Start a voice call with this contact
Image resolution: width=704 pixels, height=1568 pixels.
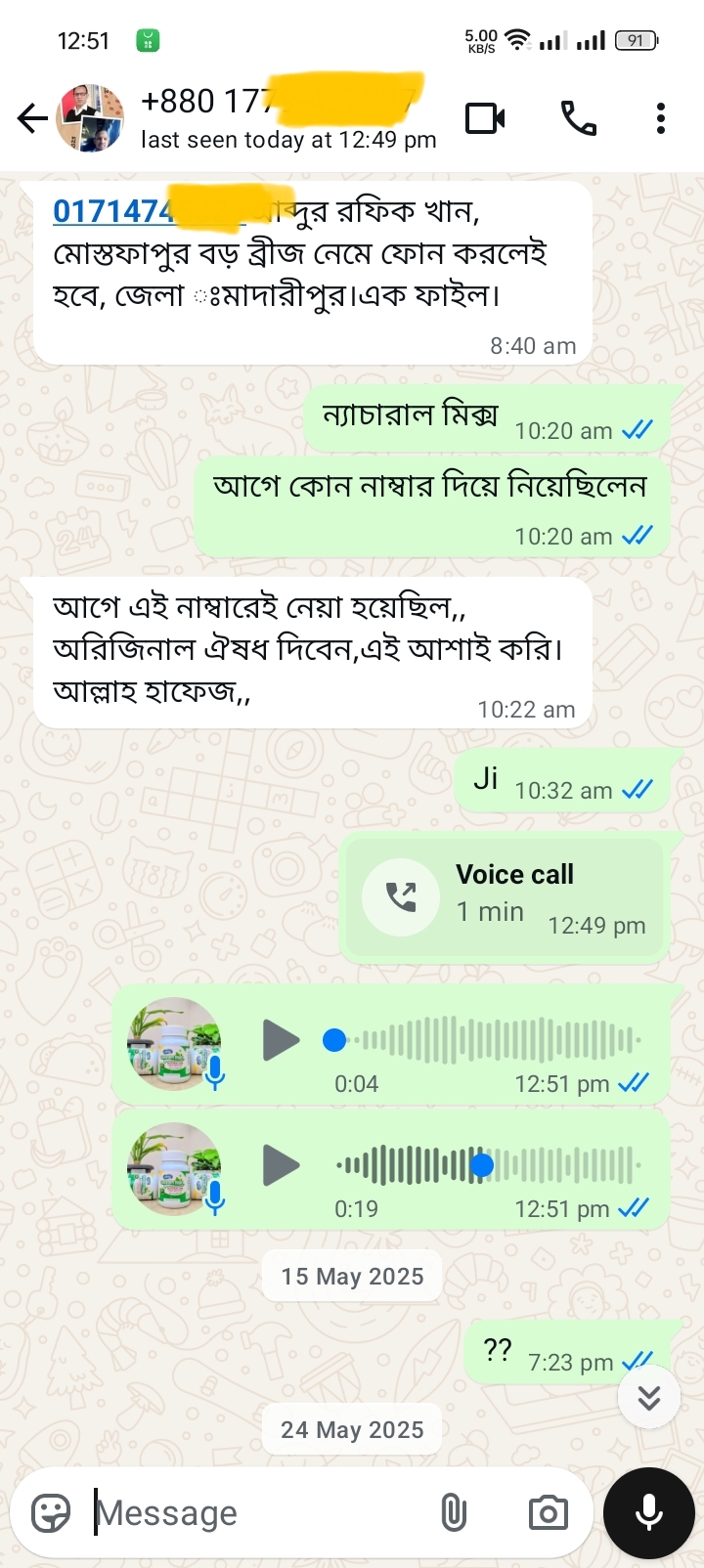point(578,119)
